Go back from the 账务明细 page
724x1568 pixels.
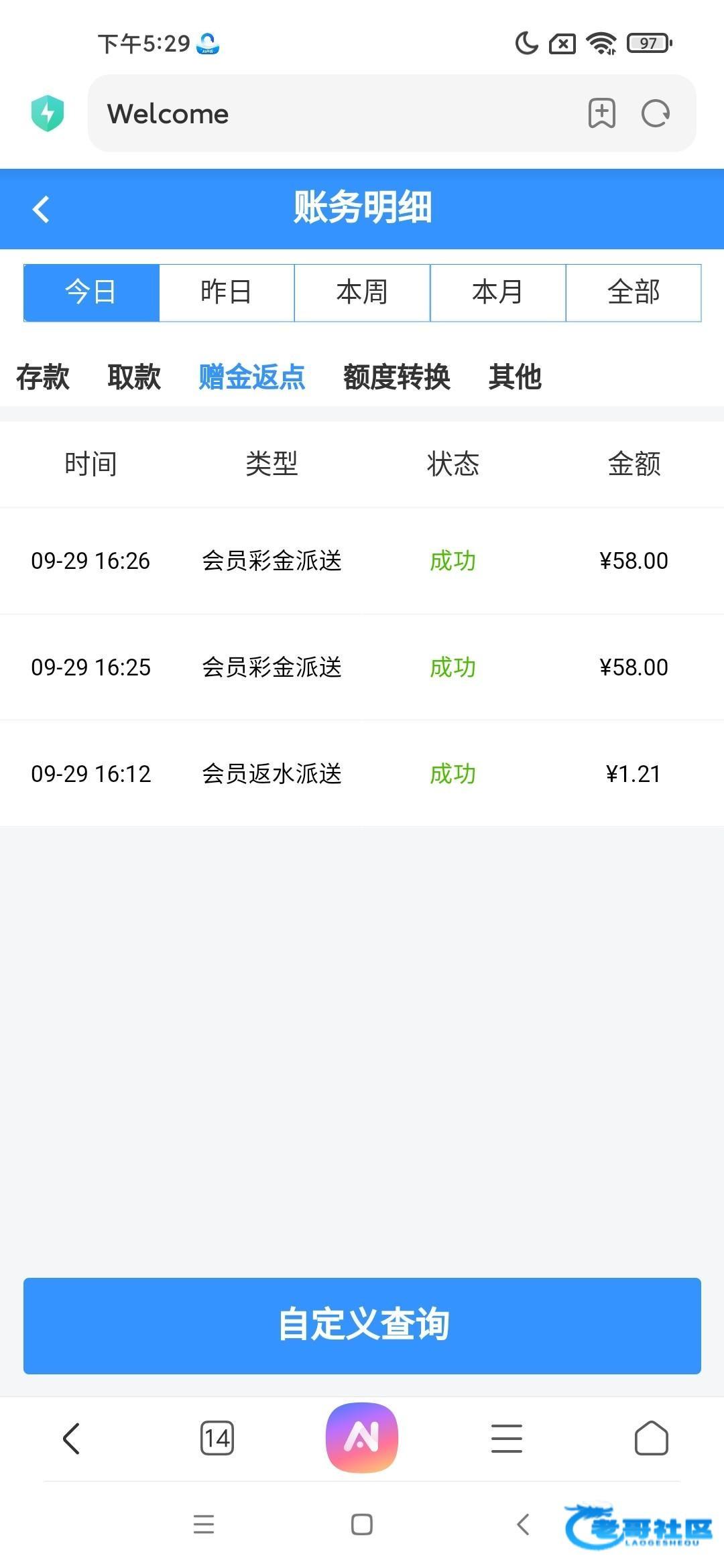(42, 209)
